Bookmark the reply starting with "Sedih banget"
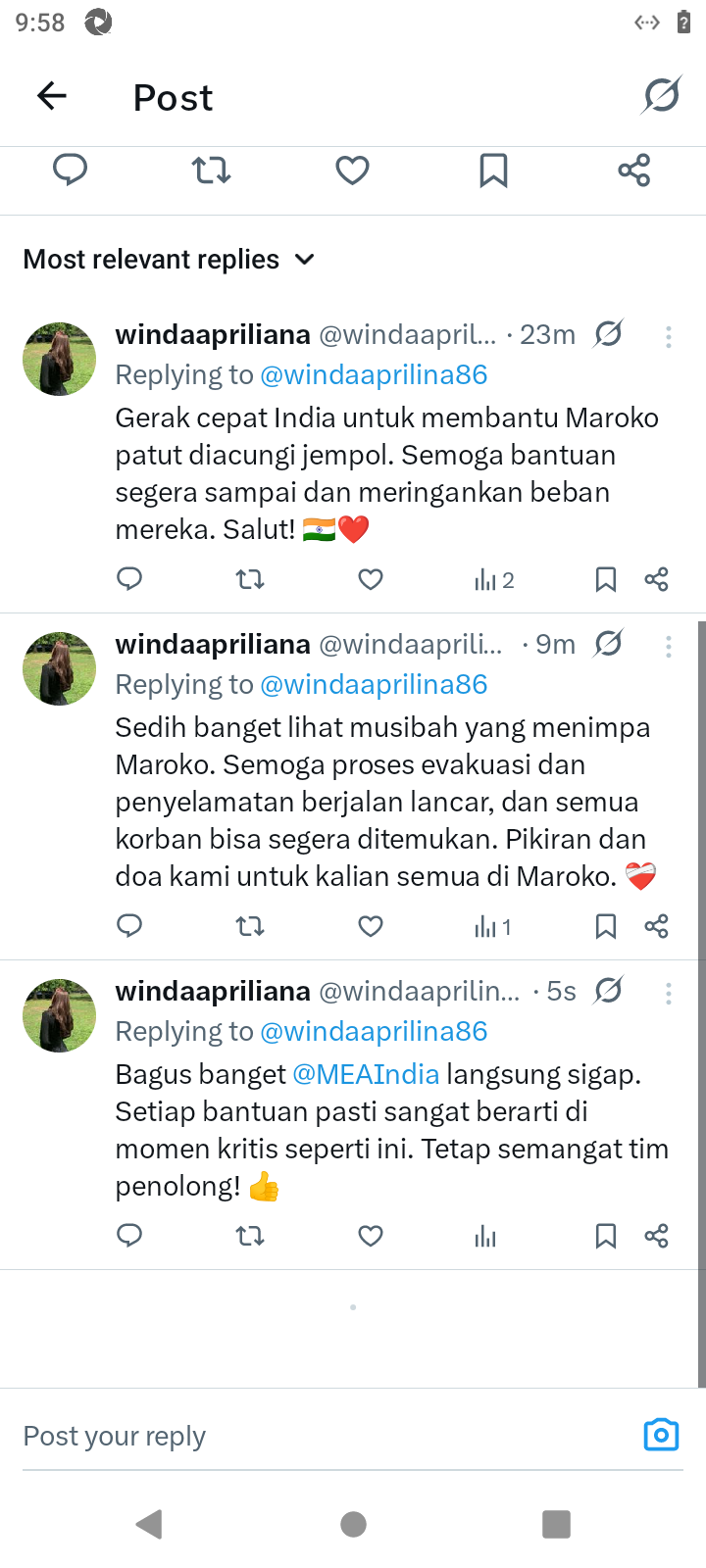 coord(606,926)
